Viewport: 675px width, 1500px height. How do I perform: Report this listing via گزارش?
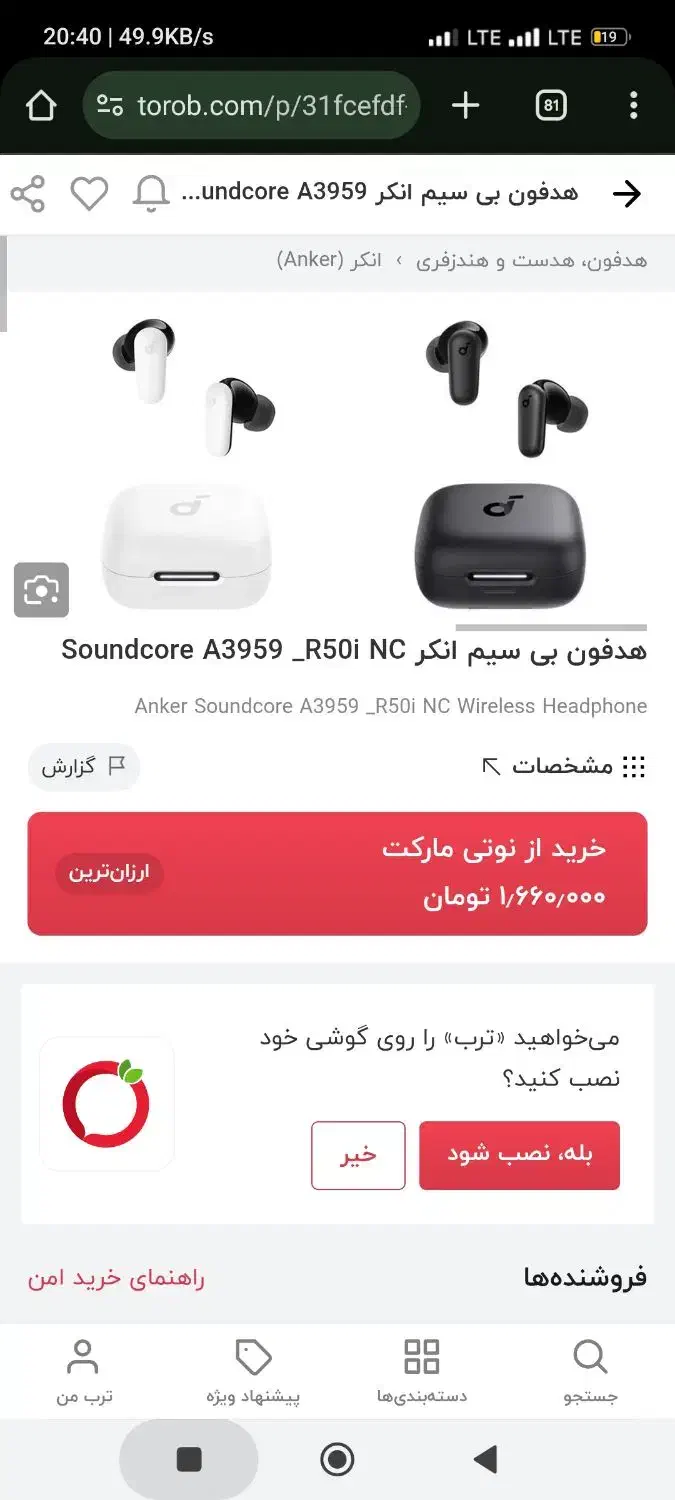click(x=83, y=767)
